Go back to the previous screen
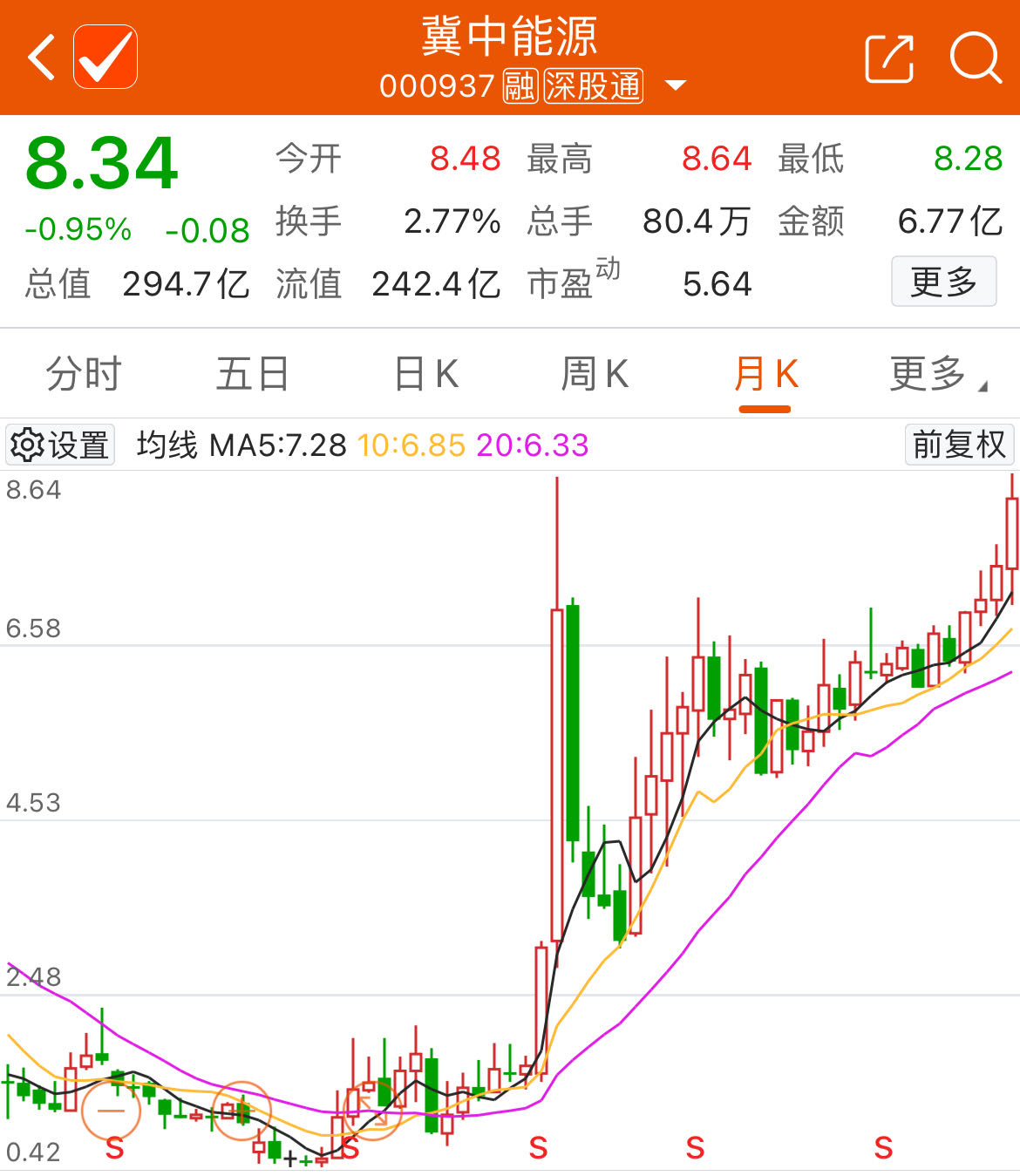This screenshot has height=1176, width=1020. tap(41, 58)
